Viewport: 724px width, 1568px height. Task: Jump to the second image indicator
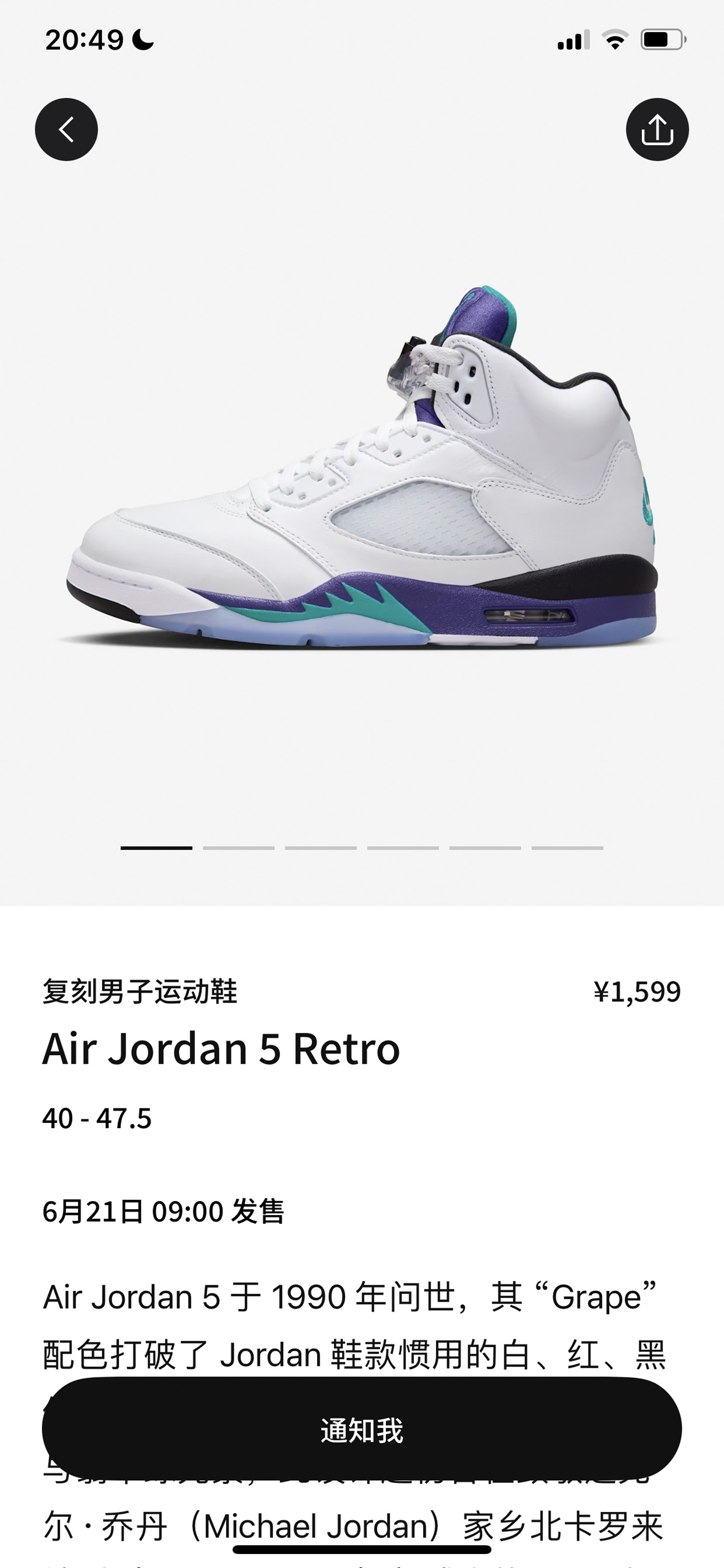tap(238, 848)
